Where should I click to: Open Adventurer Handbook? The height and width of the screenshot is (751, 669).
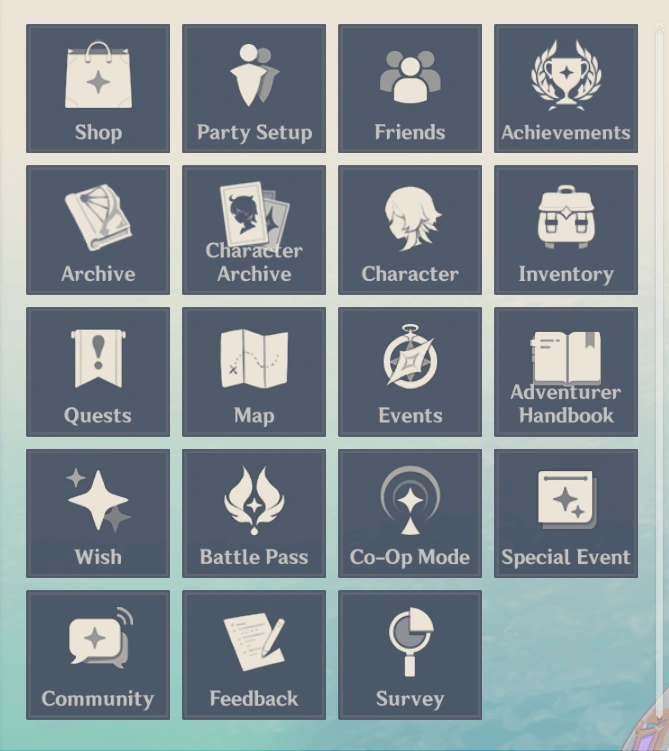pyautogui.click(x=566, y=372)
